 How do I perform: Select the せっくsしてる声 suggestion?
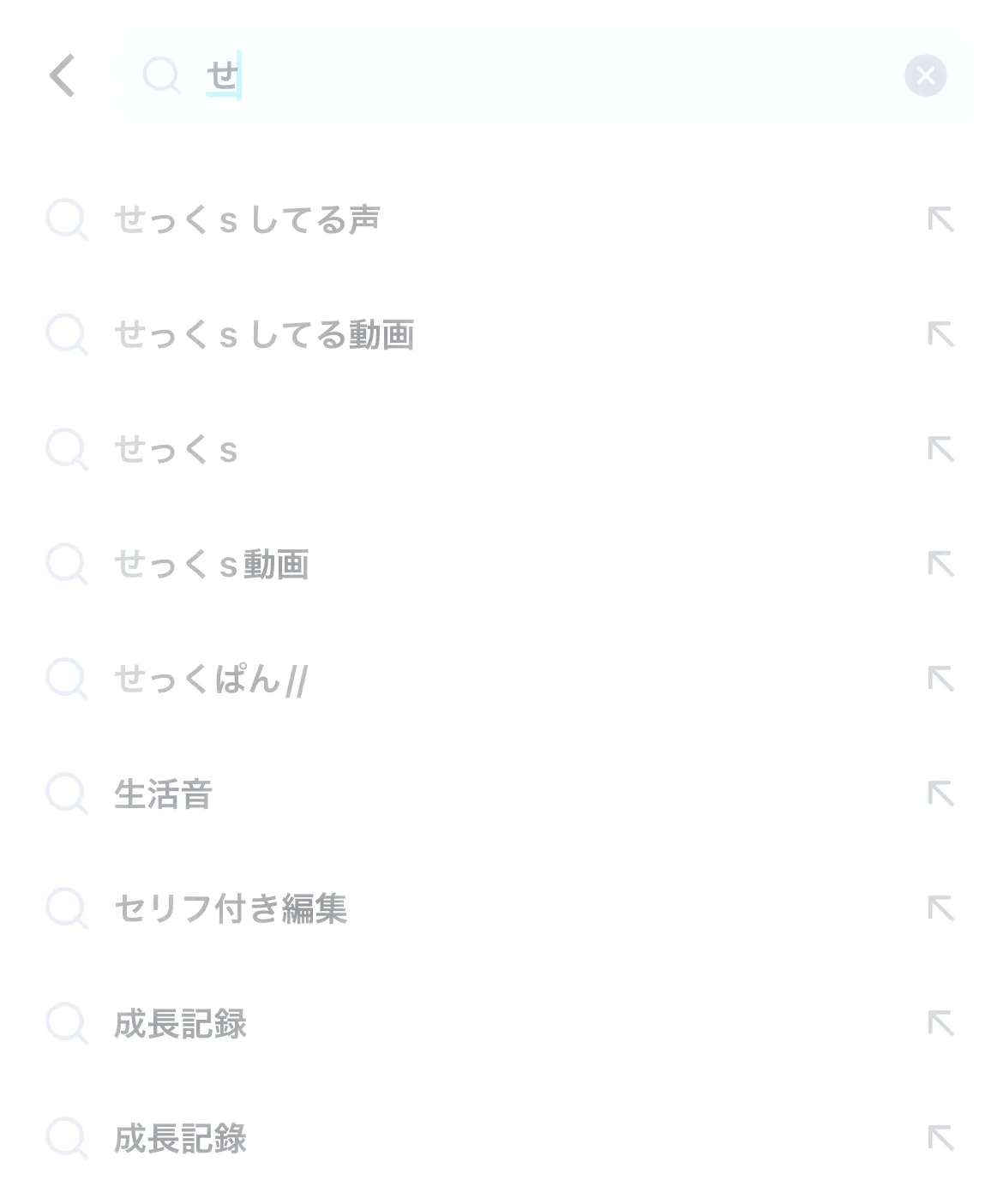(x=247, y=220)
